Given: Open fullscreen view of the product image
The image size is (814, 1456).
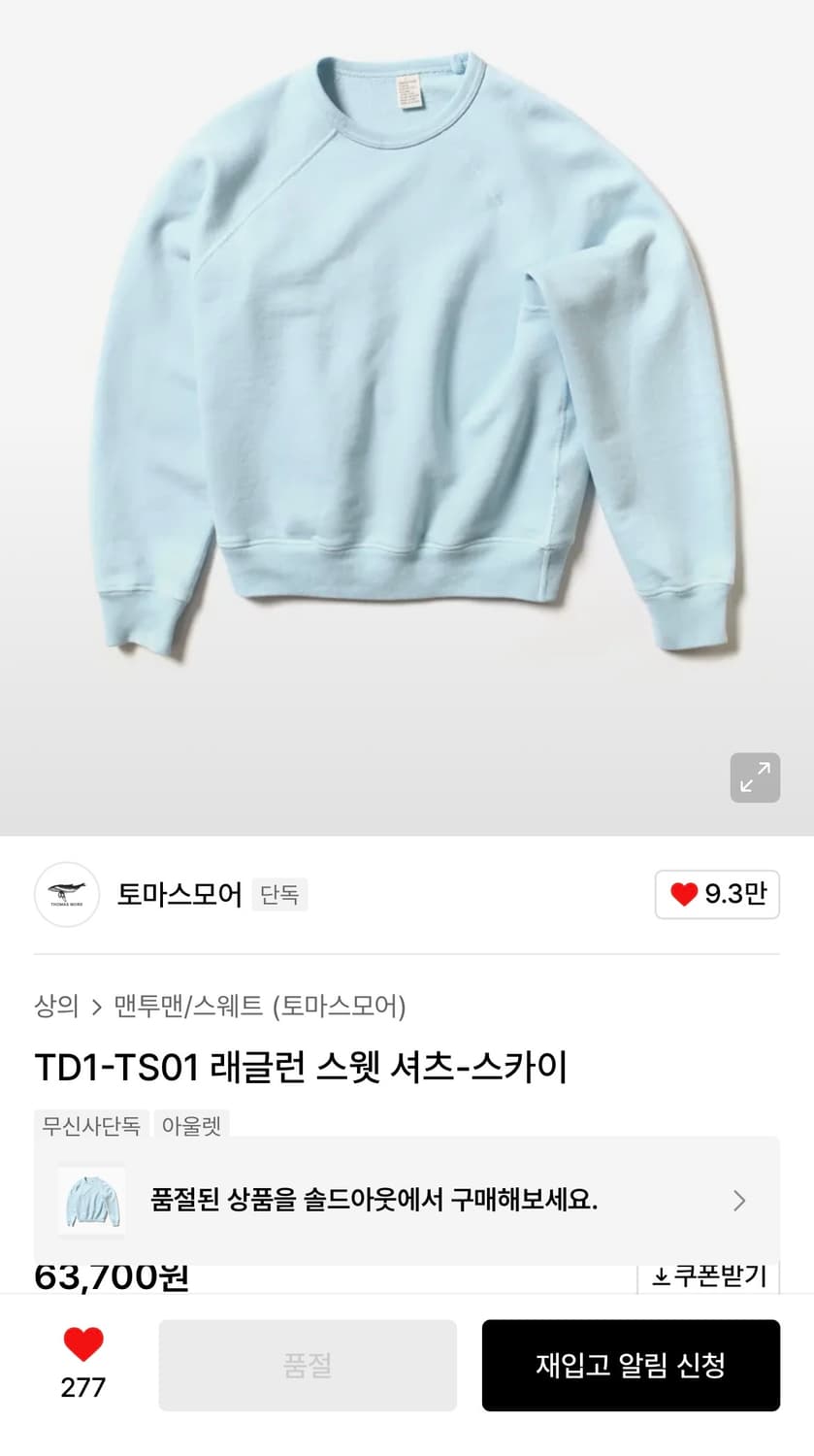Looking at the screenshot, I should pos(755,778).
